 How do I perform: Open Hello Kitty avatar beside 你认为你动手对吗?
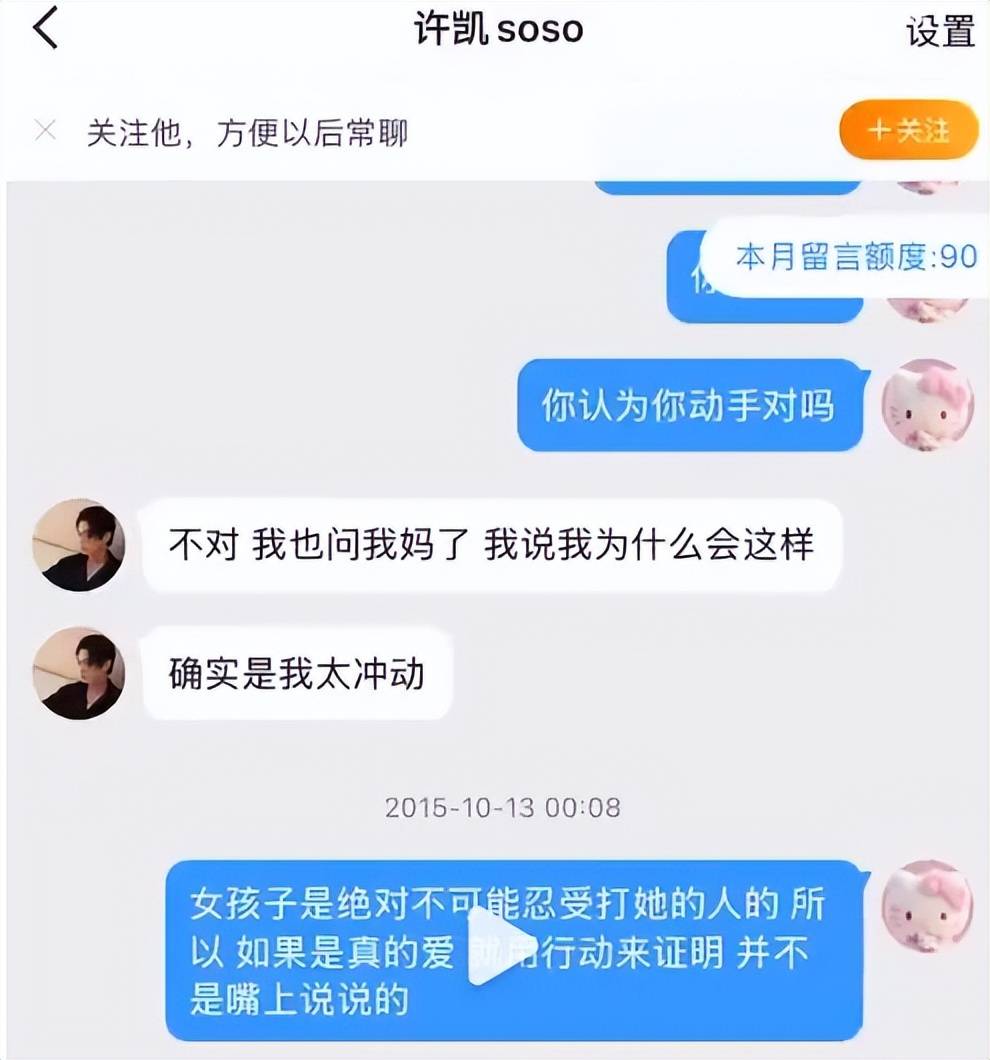point(927,405)
